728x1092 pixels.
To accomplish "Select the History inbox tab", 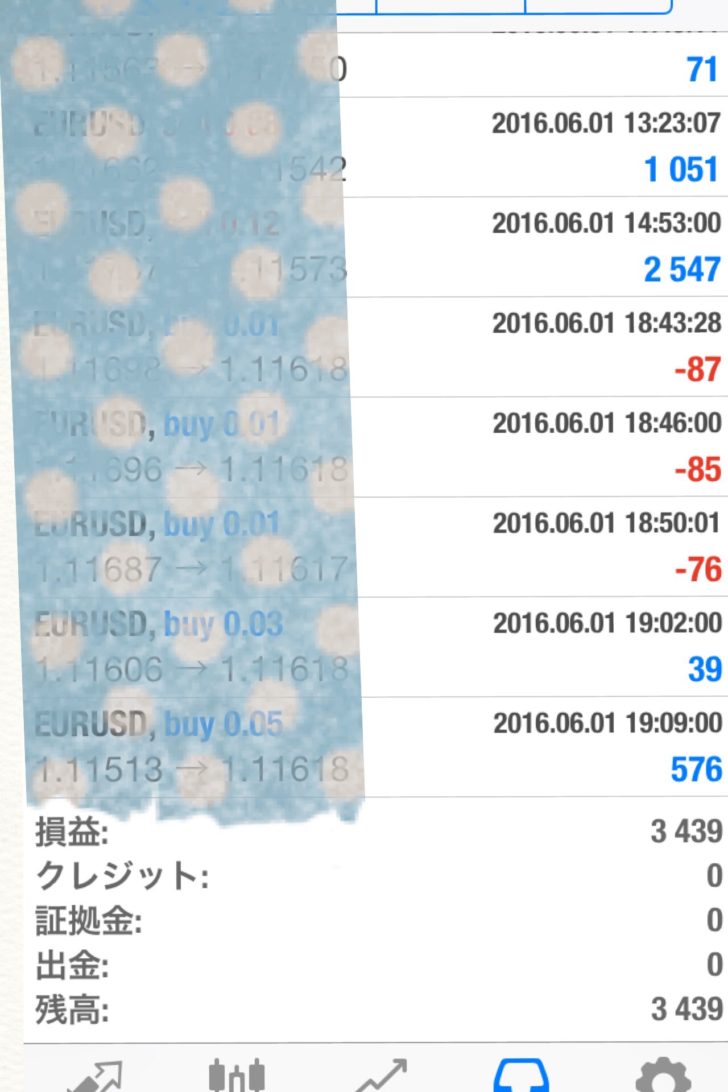I will point(522,1075).
